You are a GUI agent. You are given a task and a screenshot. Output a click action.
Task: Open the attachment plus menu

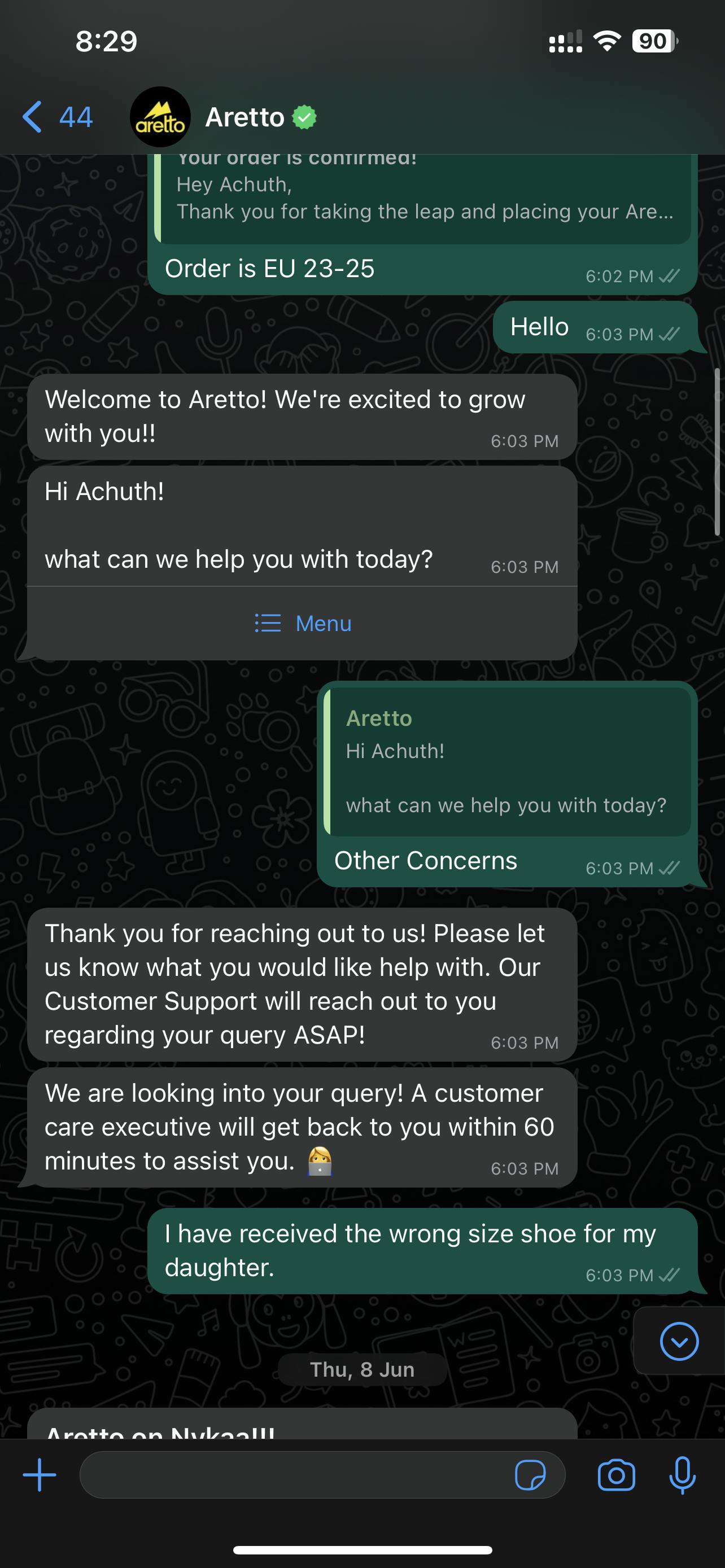point(40,1475)
